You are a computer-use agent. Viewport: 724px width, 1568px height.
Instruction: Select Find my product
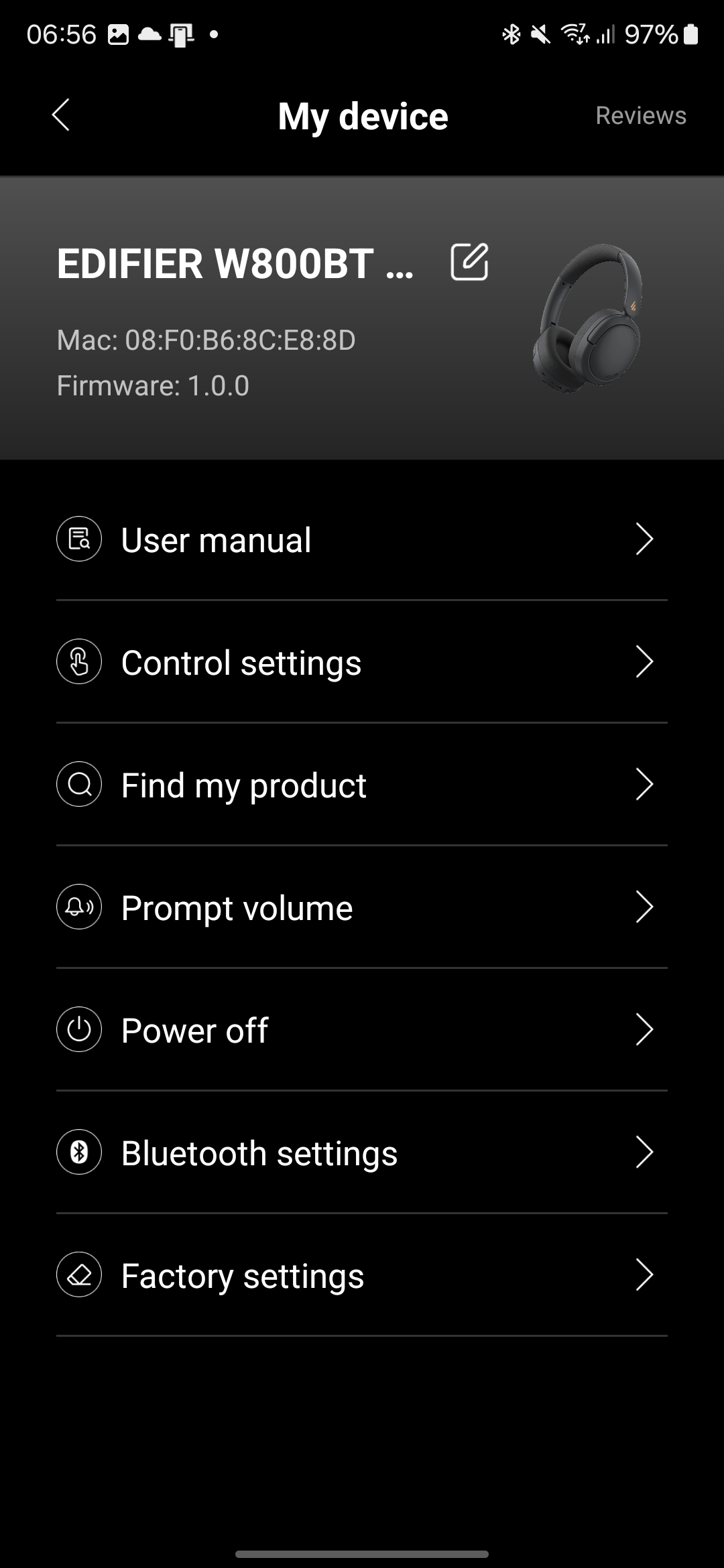[362, 785]
